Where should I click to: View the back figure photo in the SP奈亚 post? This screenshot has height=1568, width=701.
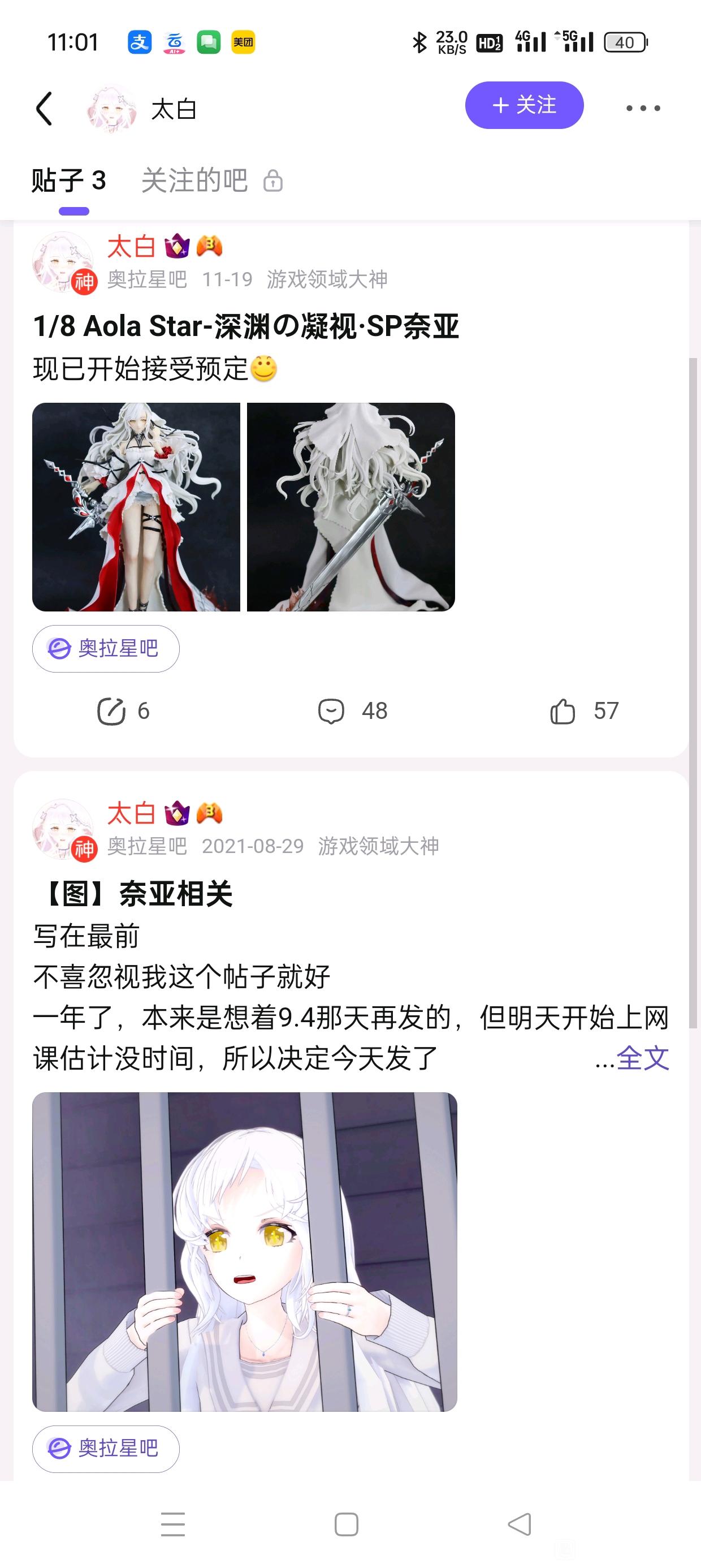tap(351, 506)
